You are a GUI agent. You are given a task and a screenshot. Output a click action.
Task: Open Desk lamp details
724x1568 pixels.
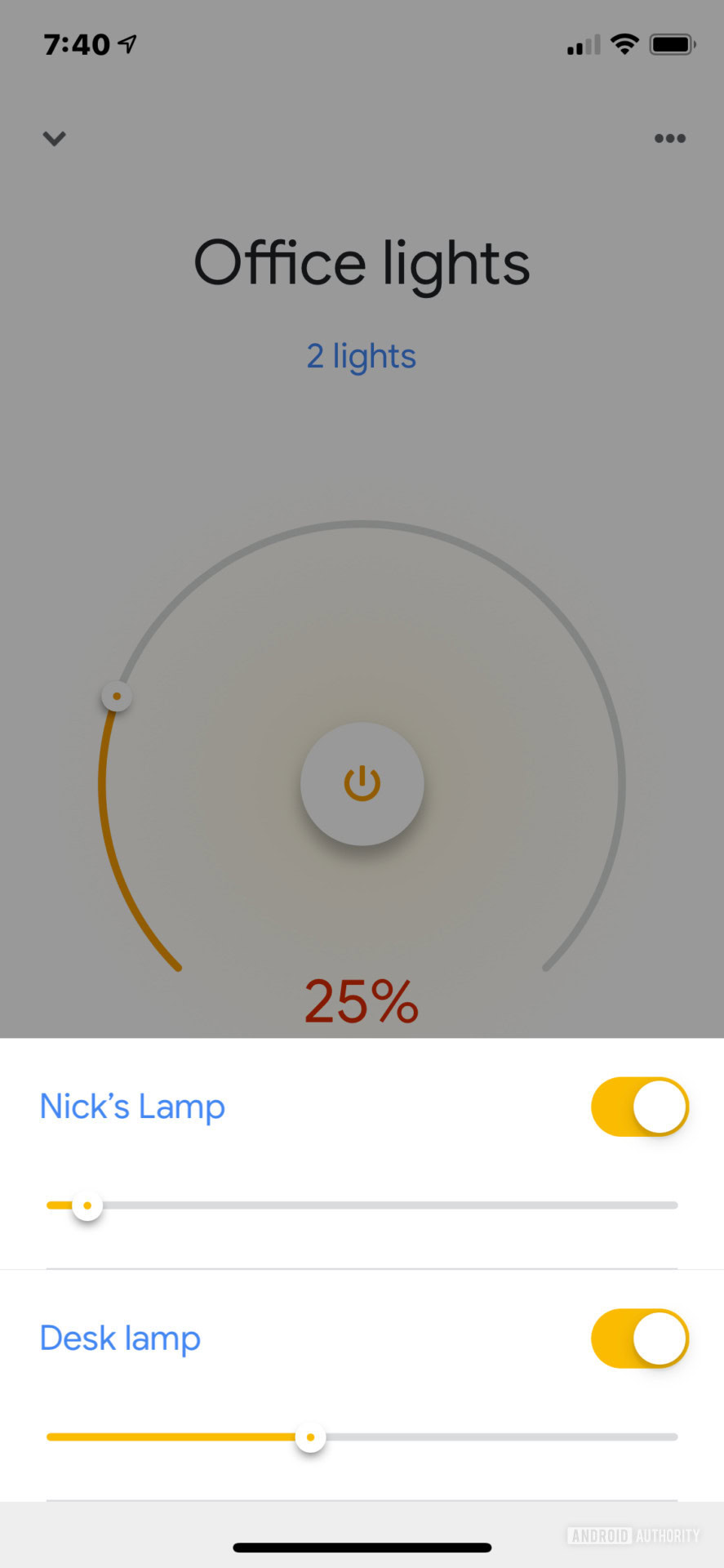[120, 1339]
